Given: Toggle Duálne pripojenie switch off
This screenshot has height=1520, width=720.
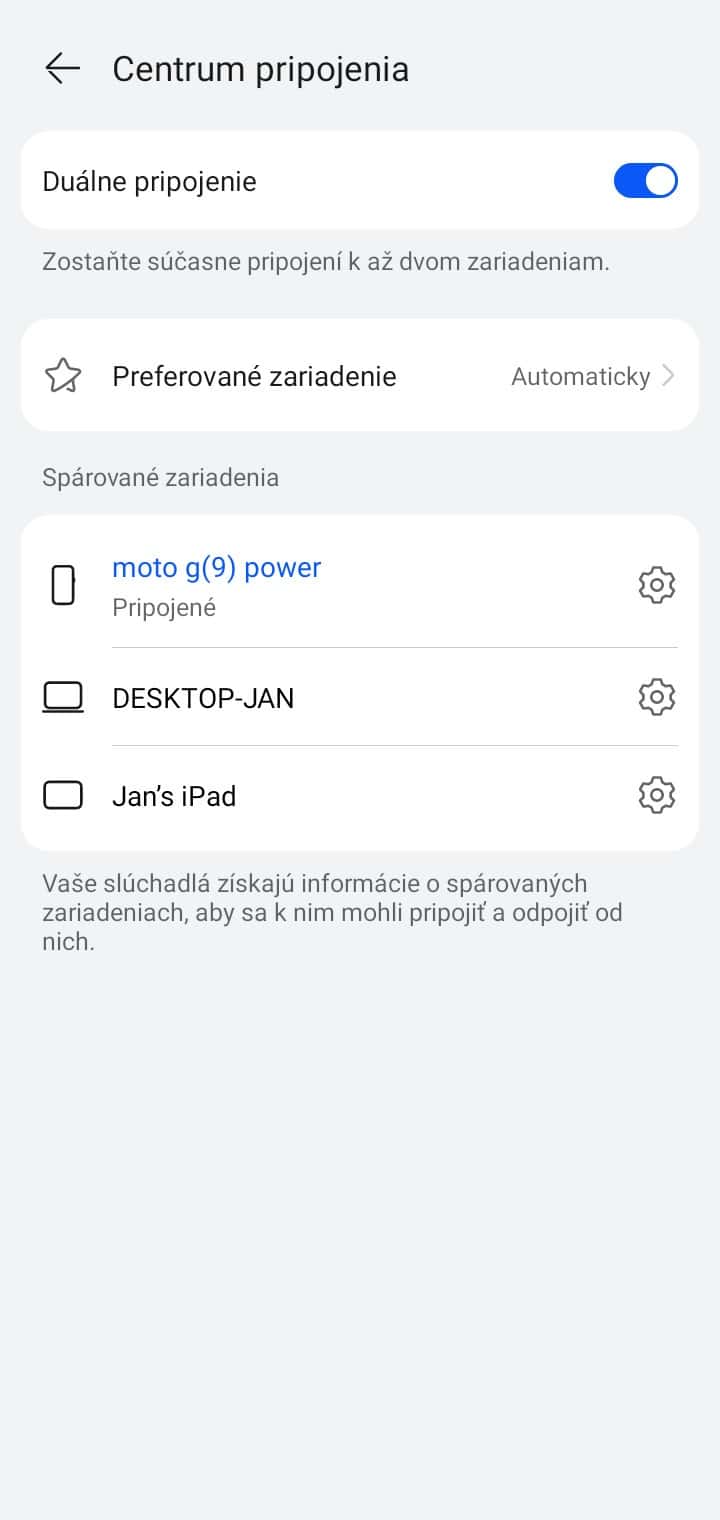Looking at the screenshot, I should [x=645, y=181].
